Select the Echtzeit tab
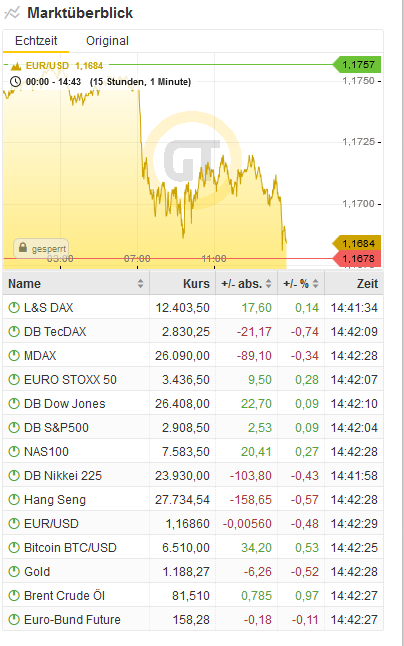Viewport: 404px width, 646px height. (x=36, y=41)
